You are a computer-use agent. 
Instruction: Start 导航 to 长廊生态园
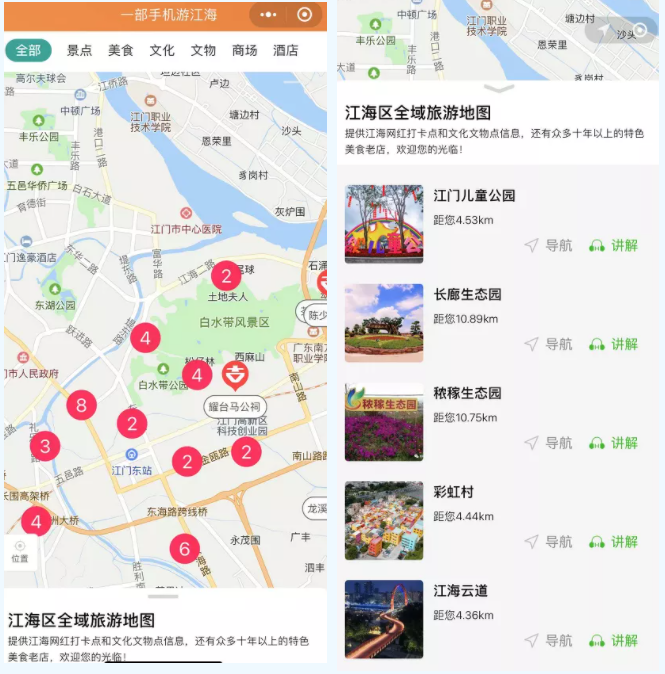point(549,344)
